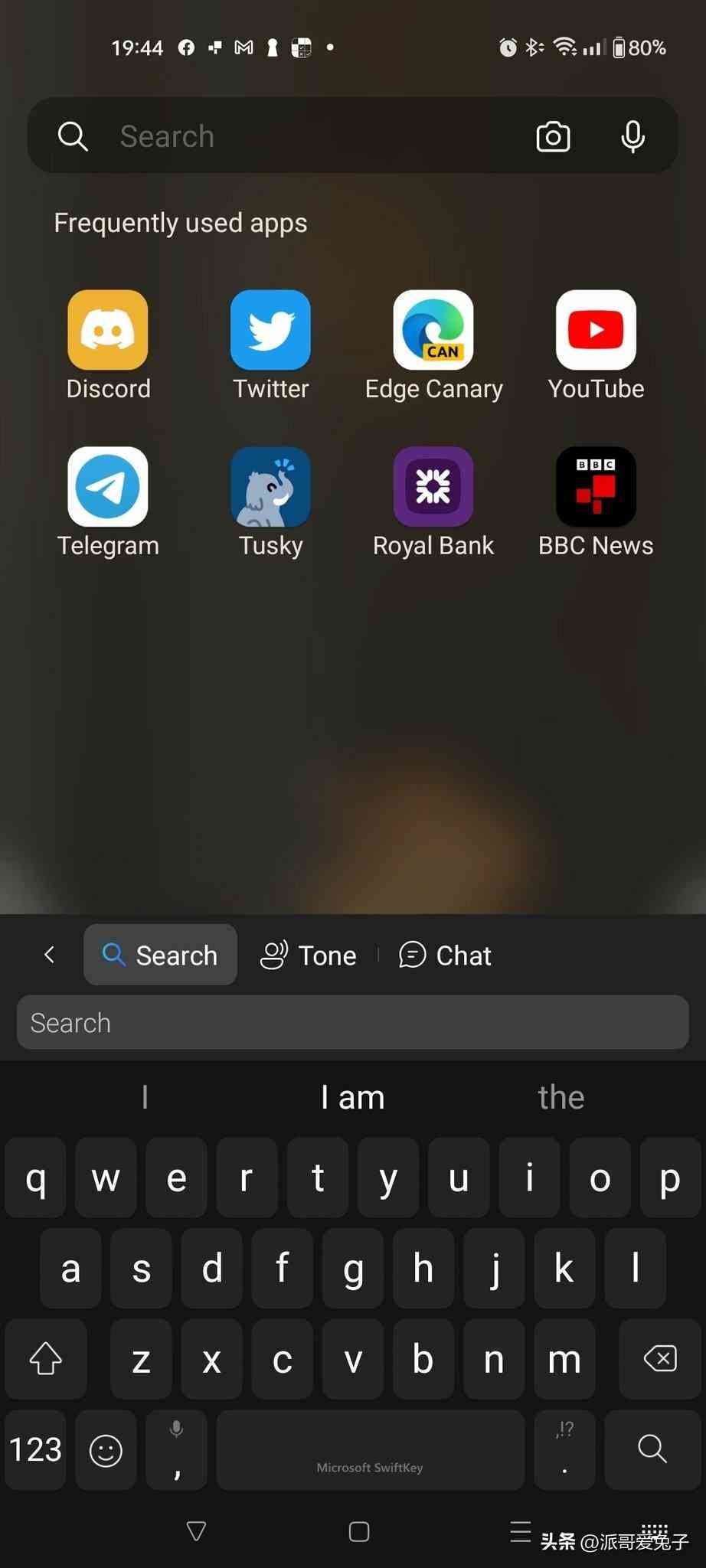Screen dimensions: 706x1568
Task: Open the Royal Bank app
Action: point(433,488)
